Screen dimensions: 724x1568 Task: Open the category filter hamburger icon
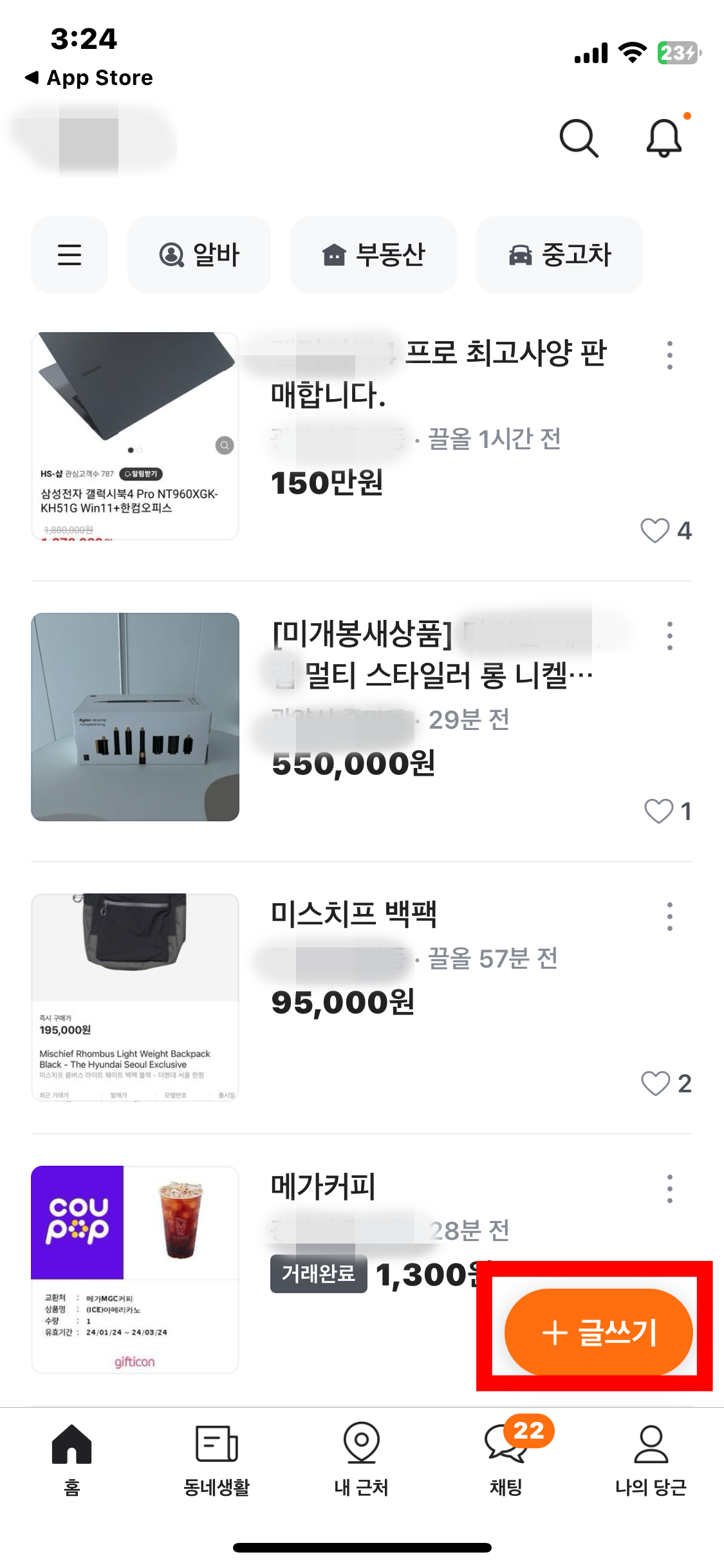[x=70, y=255]
